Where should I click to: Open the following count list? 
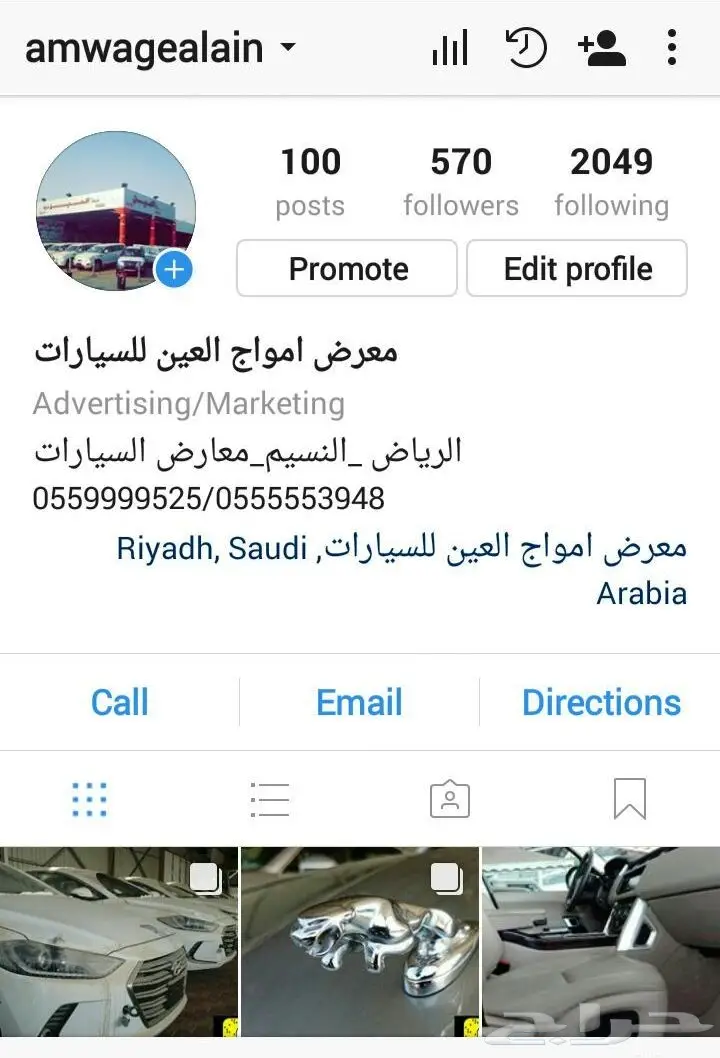(x=611, y=180)
